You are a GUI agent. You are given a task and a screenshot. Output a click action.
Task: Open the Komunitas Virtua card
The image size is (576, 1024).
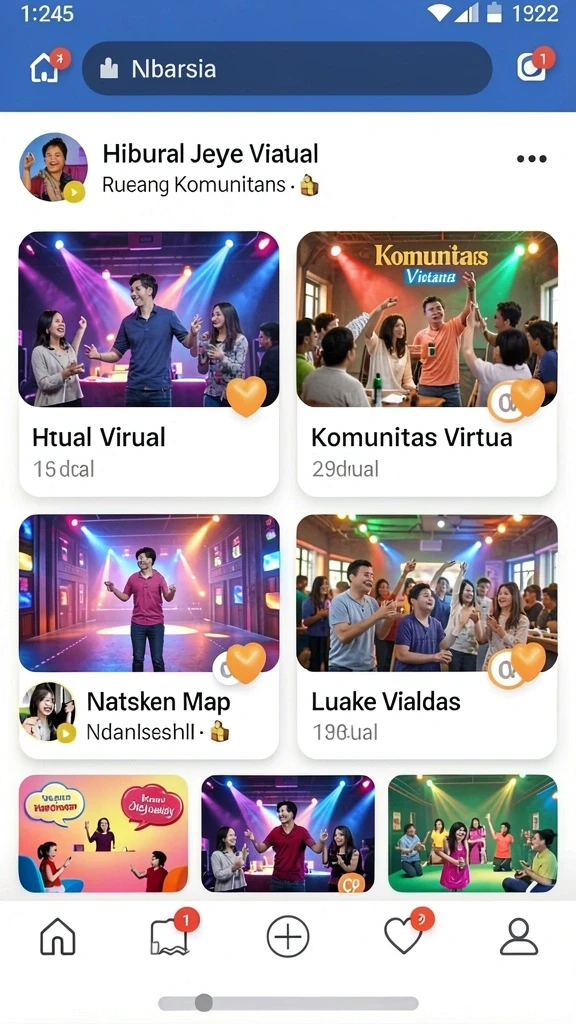pos(427,364)
